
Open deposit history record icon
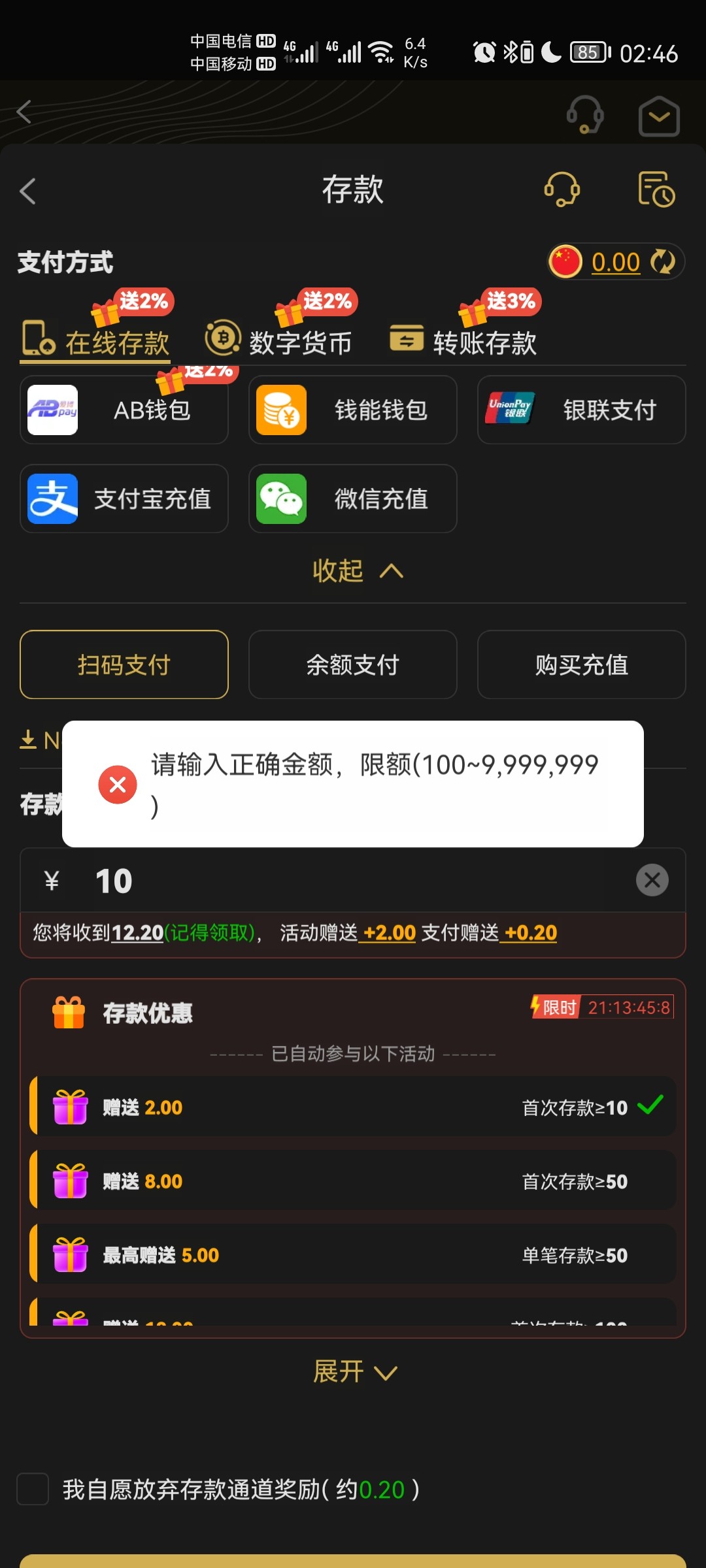coord(656,190)
